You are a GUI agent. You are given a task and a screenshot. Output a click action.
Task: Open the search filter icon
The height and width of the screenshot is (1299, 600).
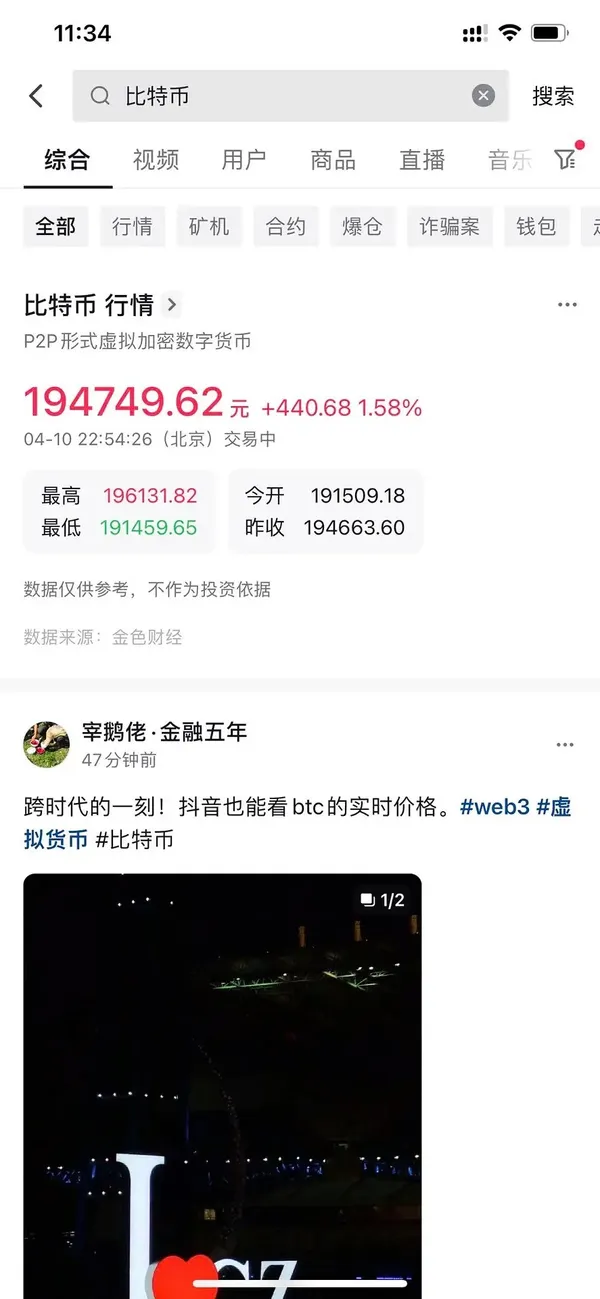(566, 159)
